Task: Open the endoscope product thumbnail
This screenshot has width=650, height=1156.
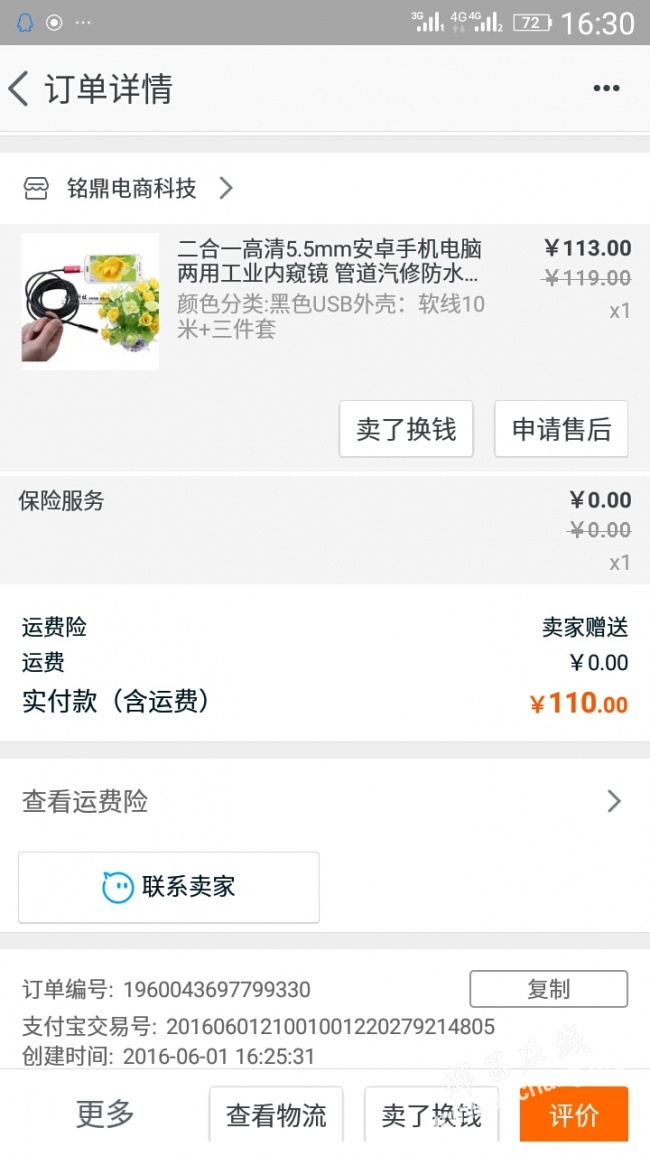Action: tap(90, 301)
